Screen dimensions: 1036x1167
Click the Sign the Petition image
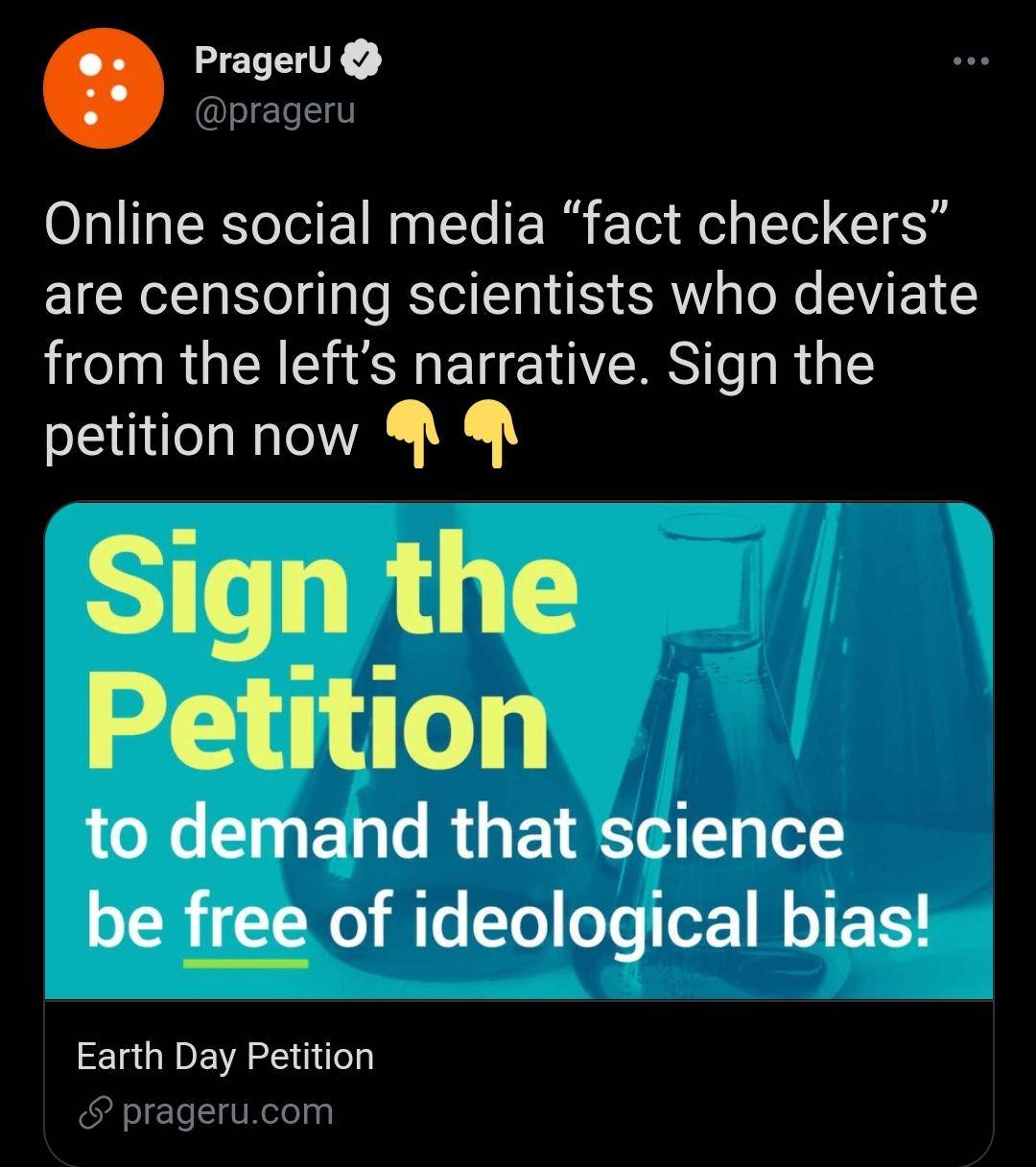pyautogui.click(x=518, y=749)
